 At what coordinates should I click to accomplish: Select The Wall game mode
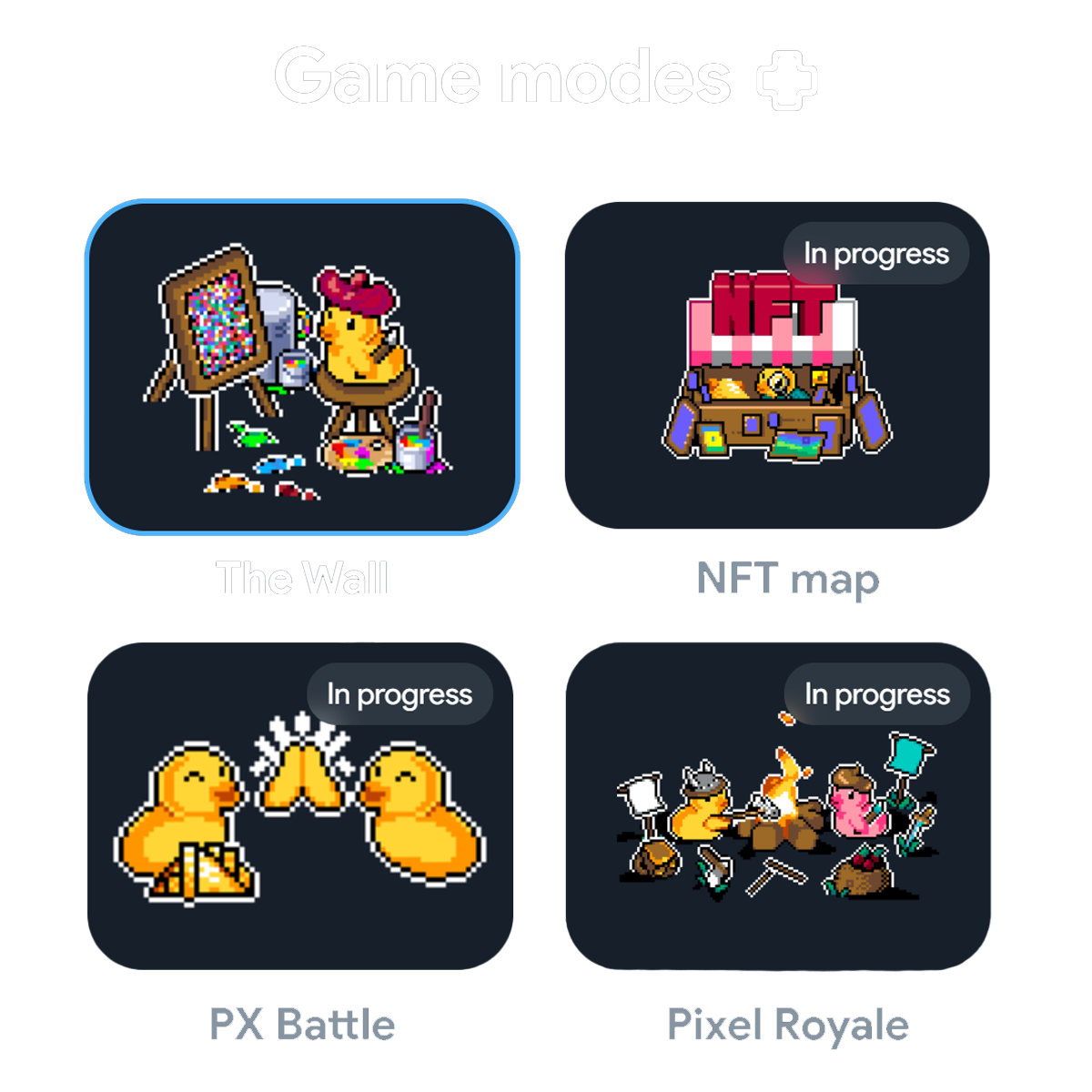point(302,367)
